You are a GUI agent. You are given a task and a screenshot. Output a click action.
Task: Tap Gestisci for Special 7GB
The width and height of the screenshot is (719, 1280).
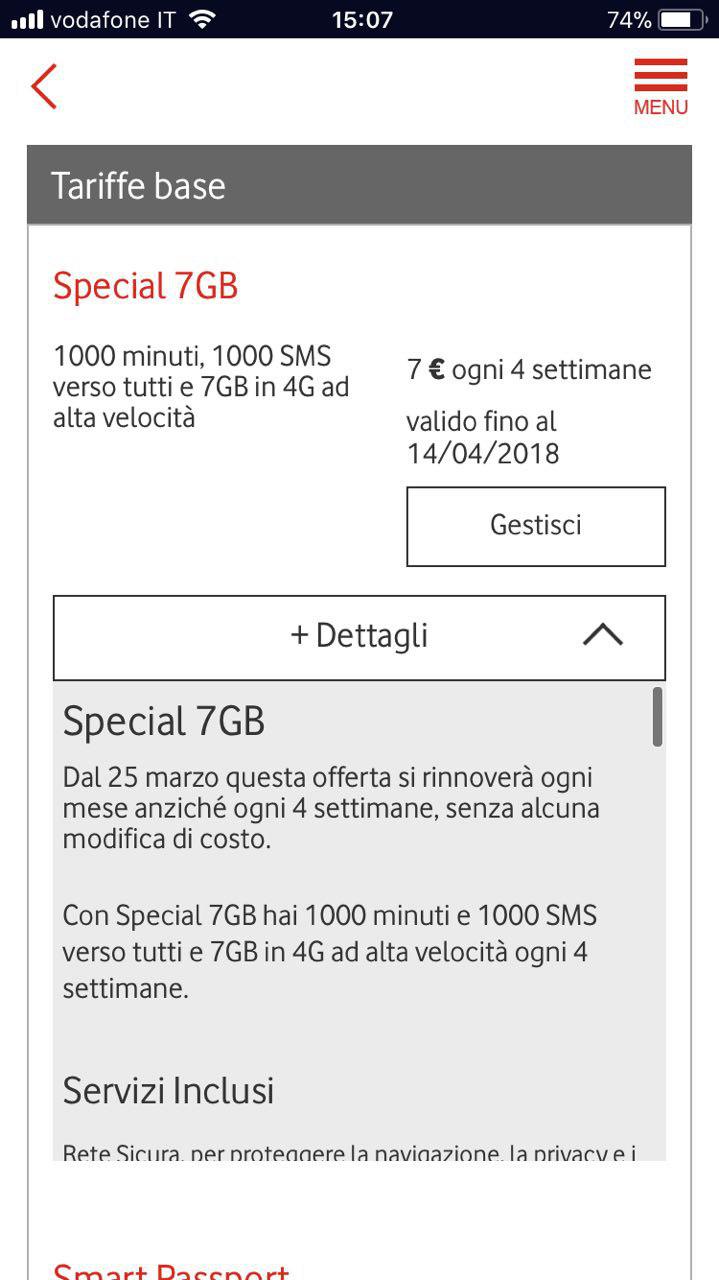pyautogui.click(x=535, y=526)
